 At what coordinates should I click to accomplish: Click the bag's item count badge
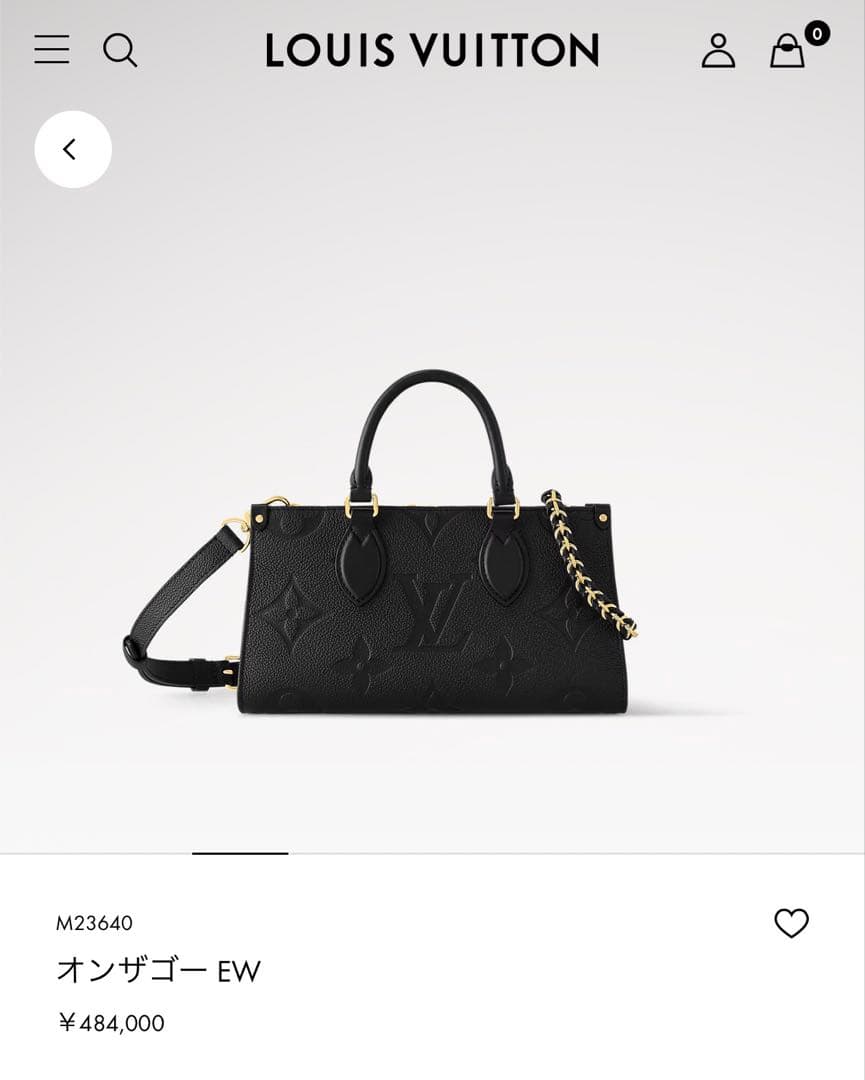pos(815,32)
